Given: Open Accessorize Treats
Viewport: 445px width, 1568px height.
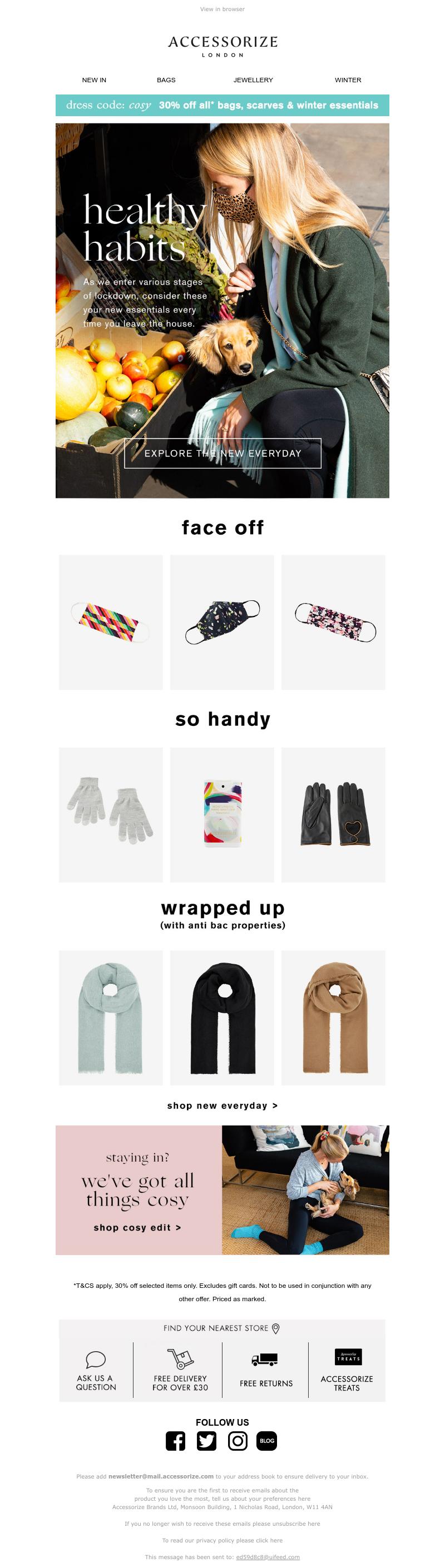Looking at the screenshot, I should [x=347, y=1371].
